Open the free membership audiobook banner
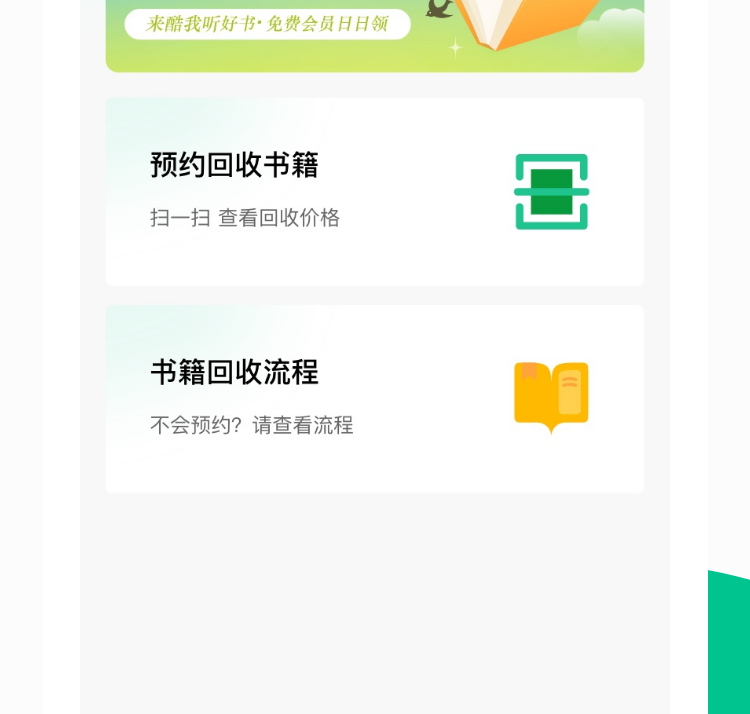Viewport: 750px width, 714px height. click(374, 35)
